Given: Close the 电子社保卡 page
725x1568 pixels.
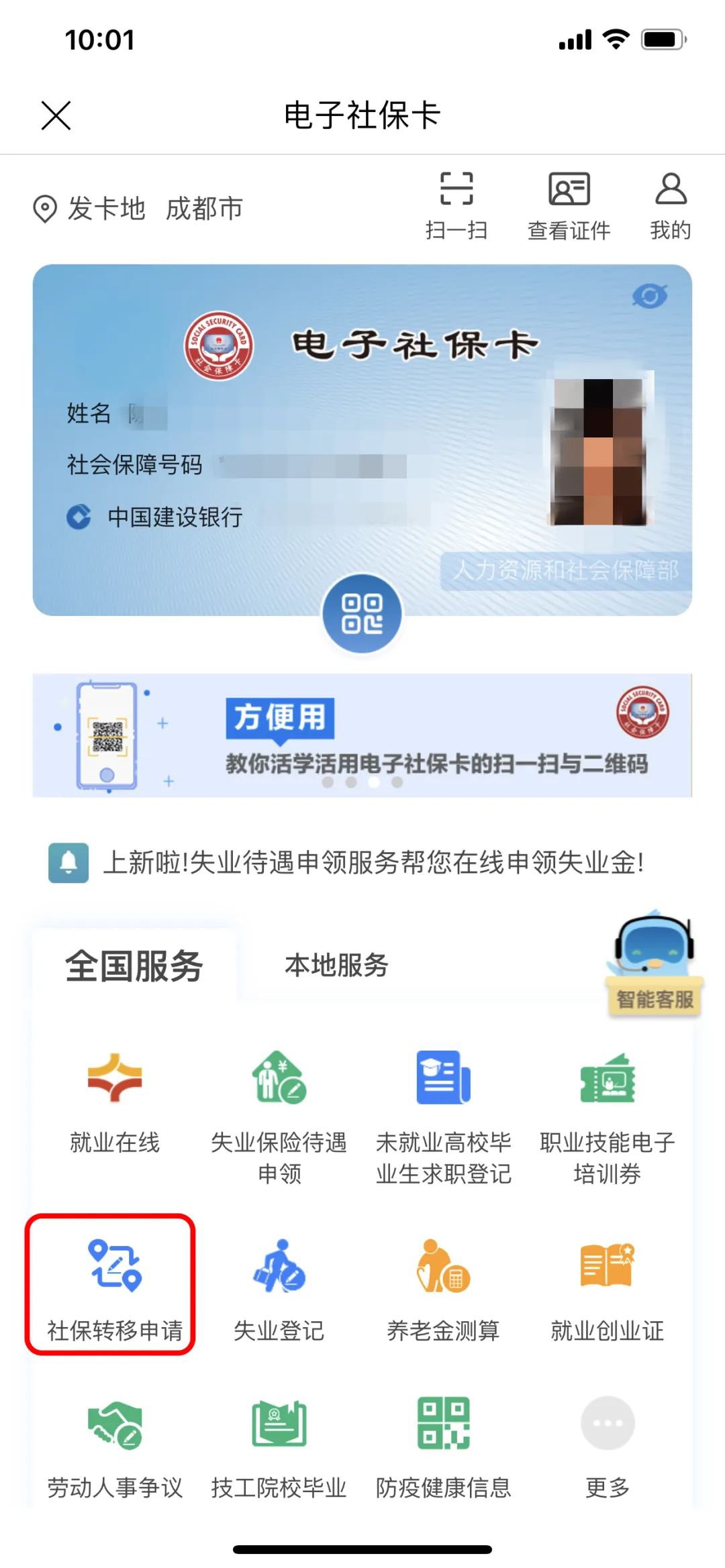Looking at the screenshot, I should (56, 115).
